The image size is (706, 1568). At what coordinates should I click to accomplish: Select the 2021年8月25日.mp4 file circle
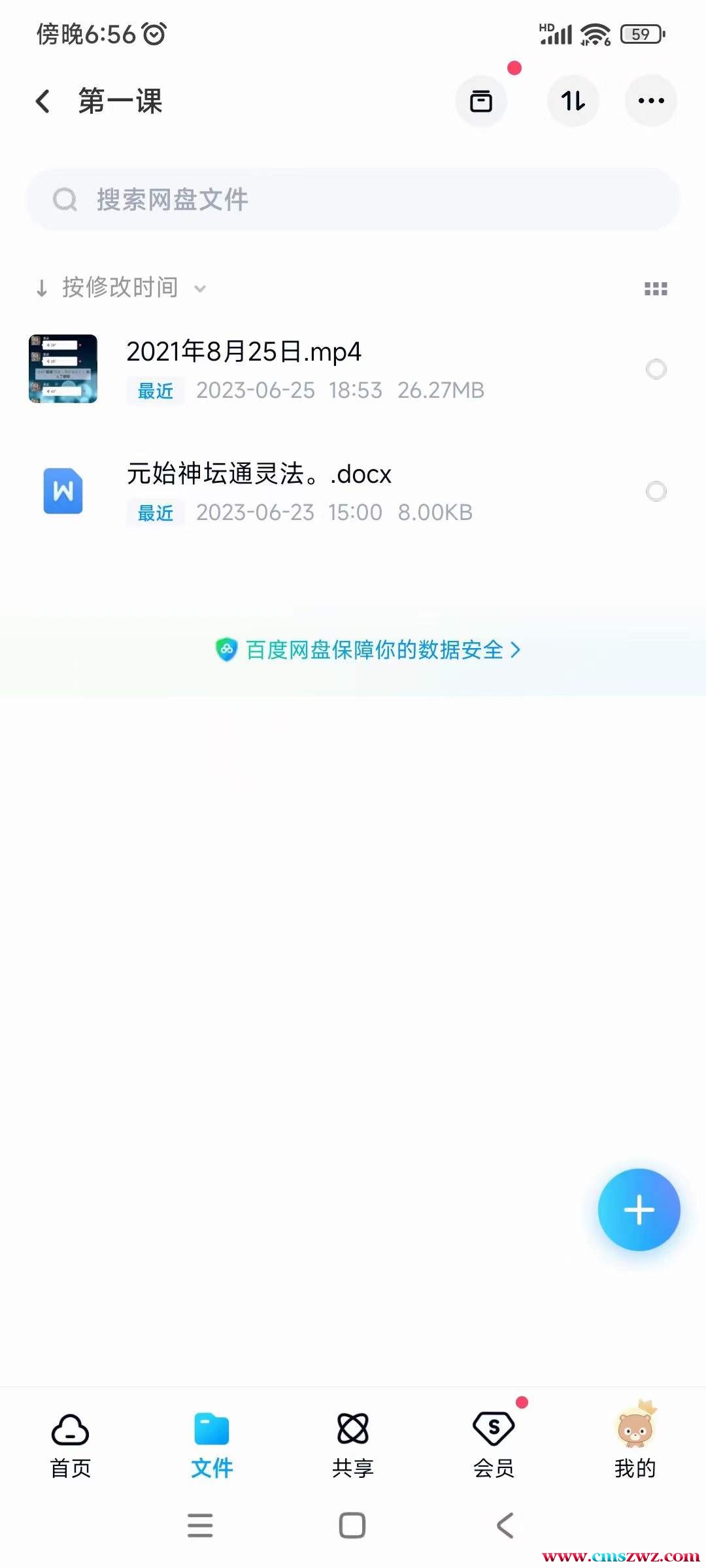click(656, 369)
